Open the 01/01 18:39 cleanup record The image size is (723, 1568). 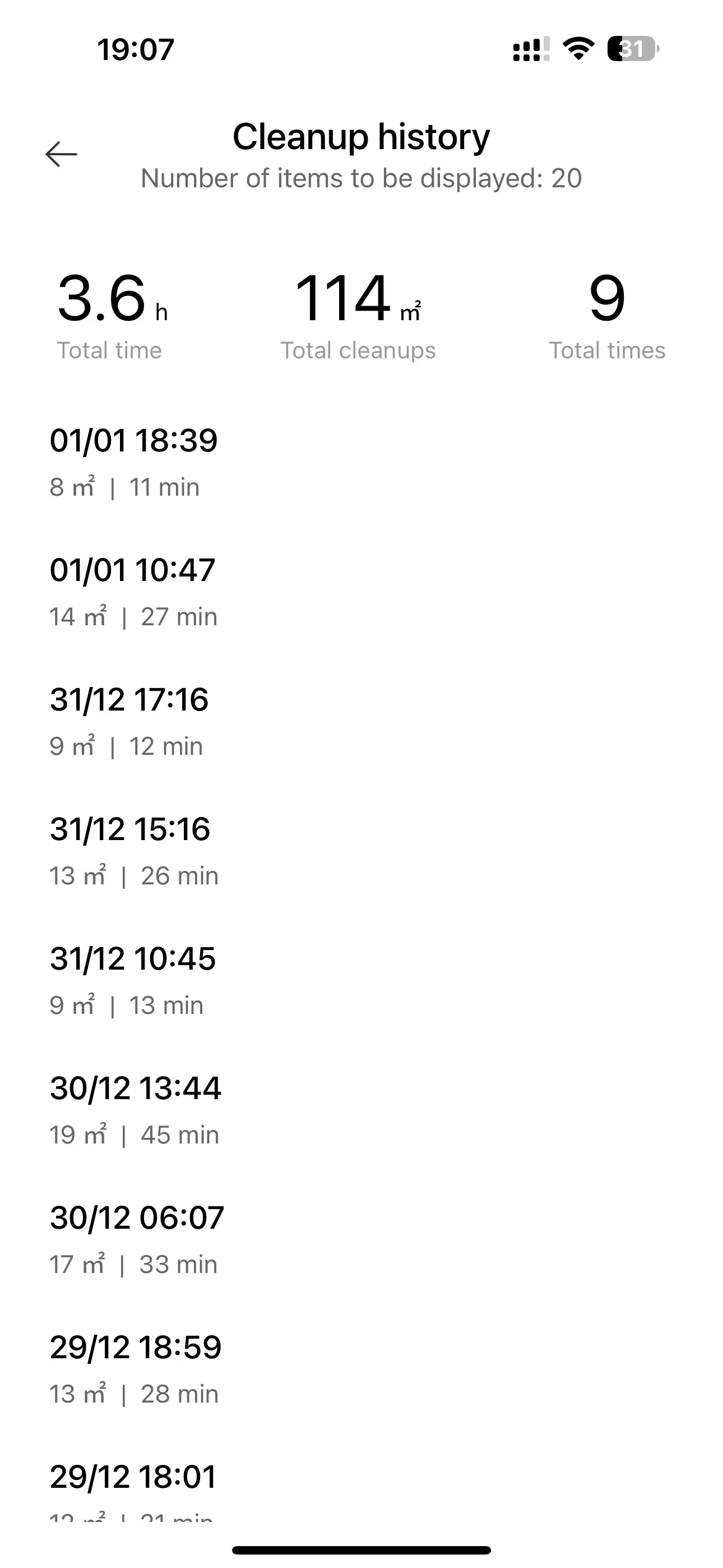[361, 463]
